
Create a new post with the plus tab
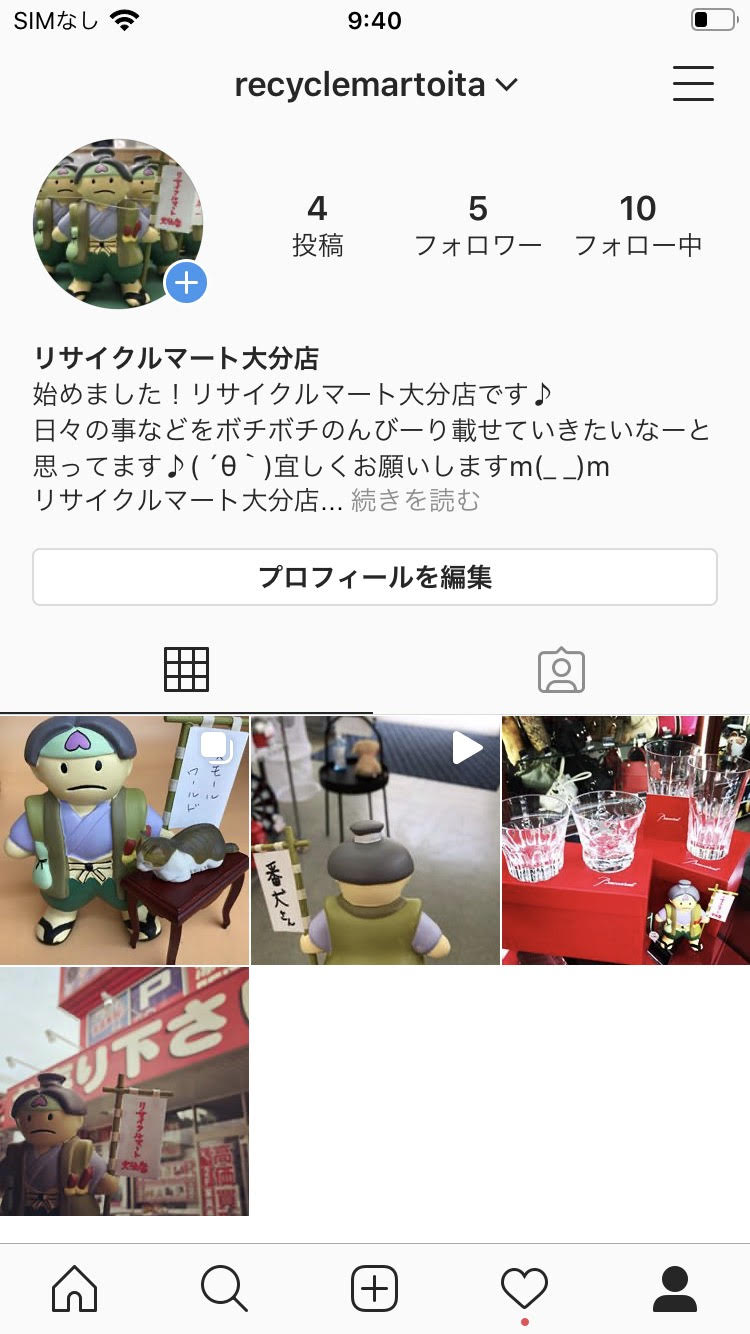click(375, 1289)
